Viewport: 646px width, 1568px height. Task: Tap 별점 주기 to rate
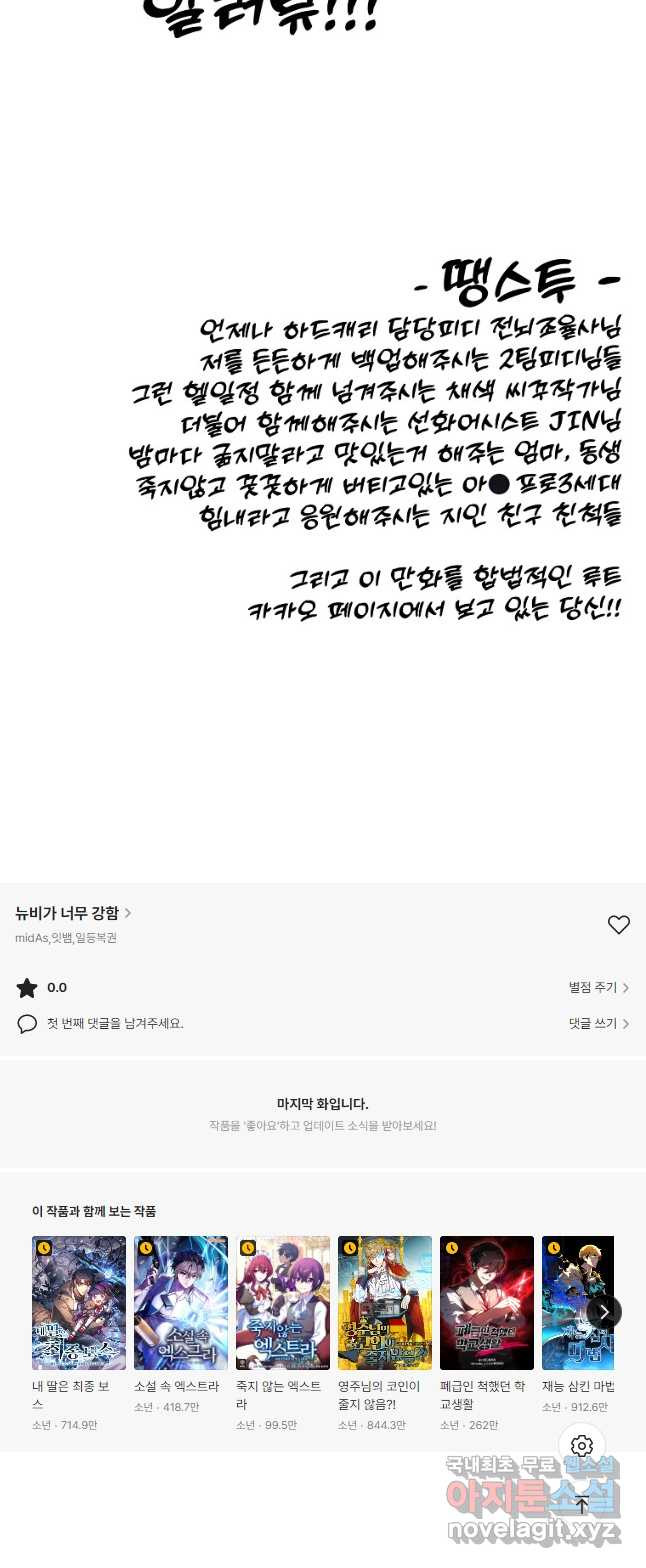coord(598,988)
